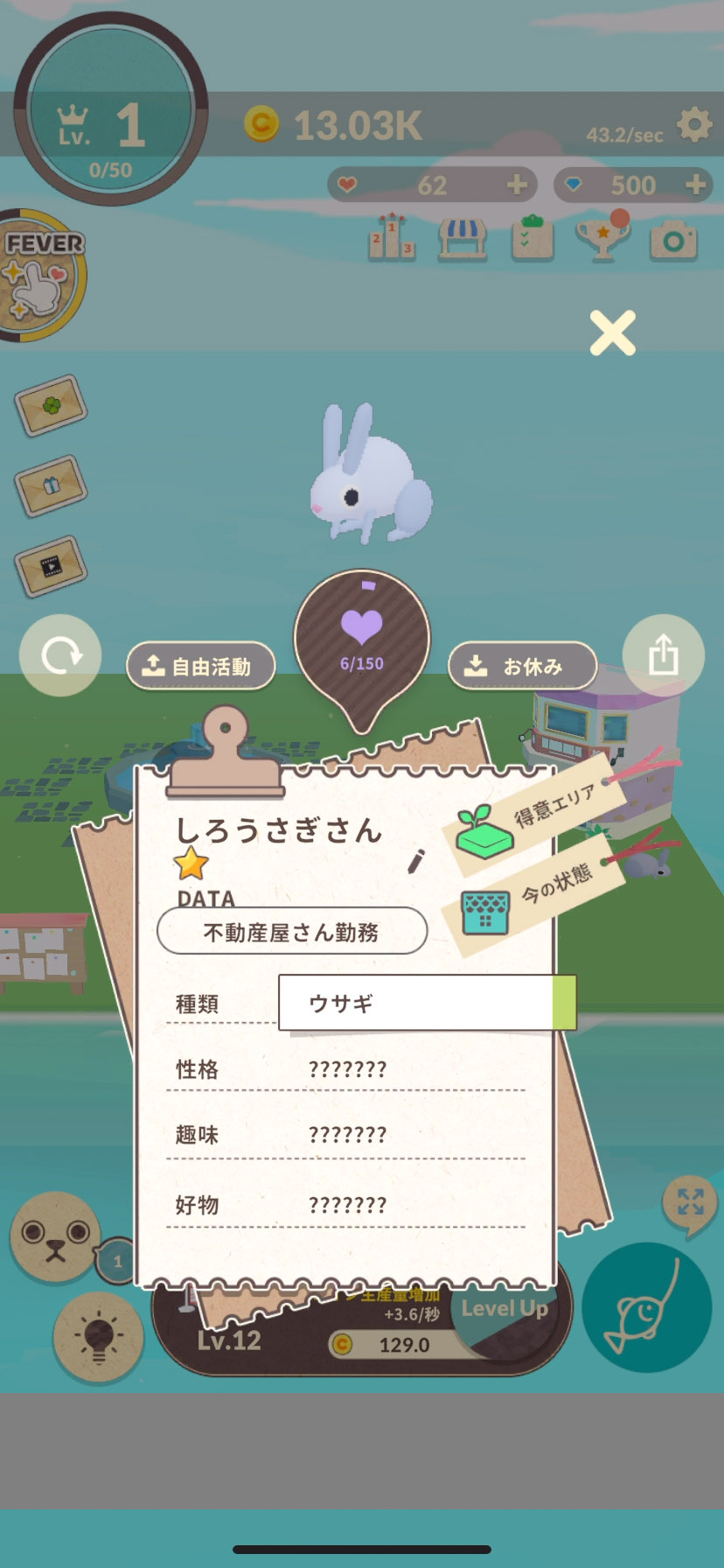
Task: Select the お休み button
Action: click(522, 667)
